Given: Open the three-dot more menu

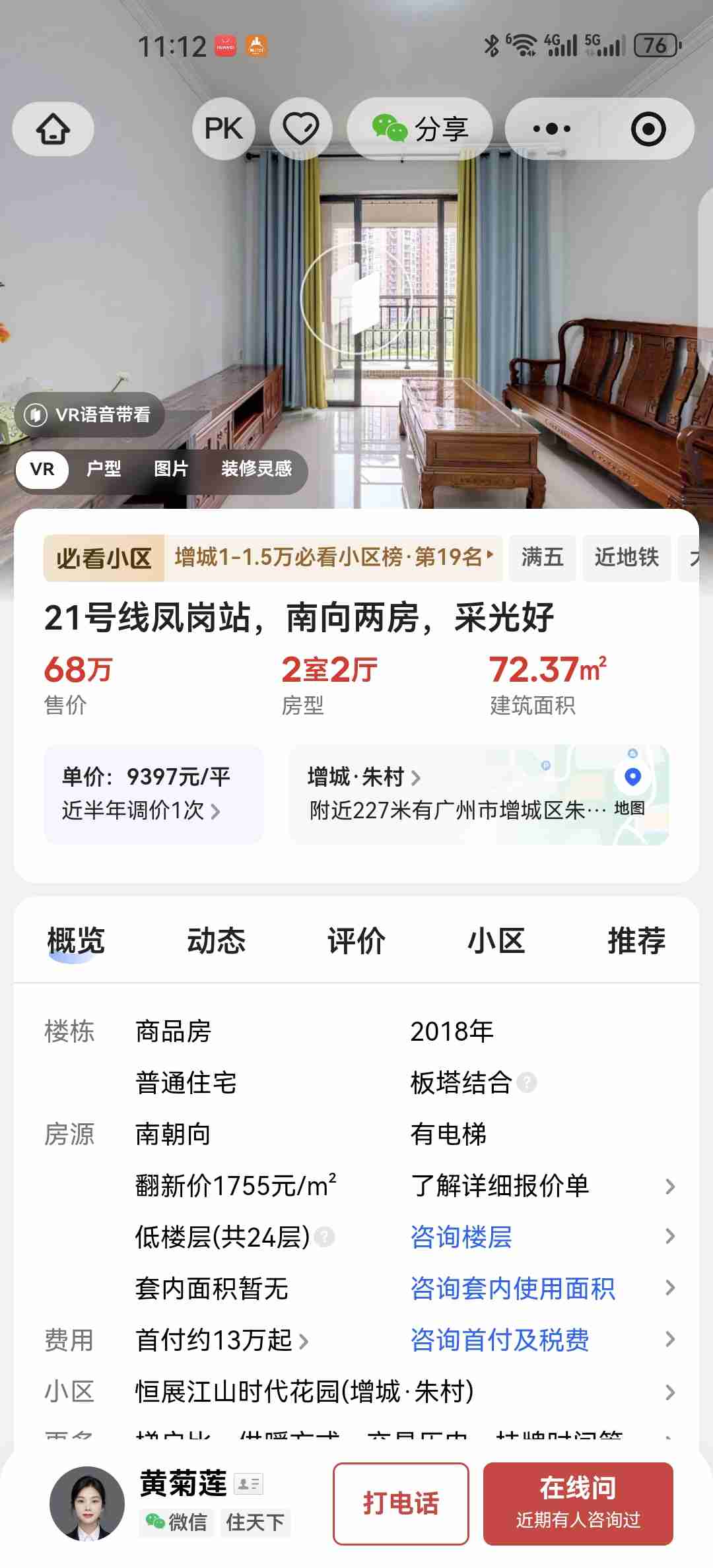Looking at the screenshot, I should click(x=552, y=129).
